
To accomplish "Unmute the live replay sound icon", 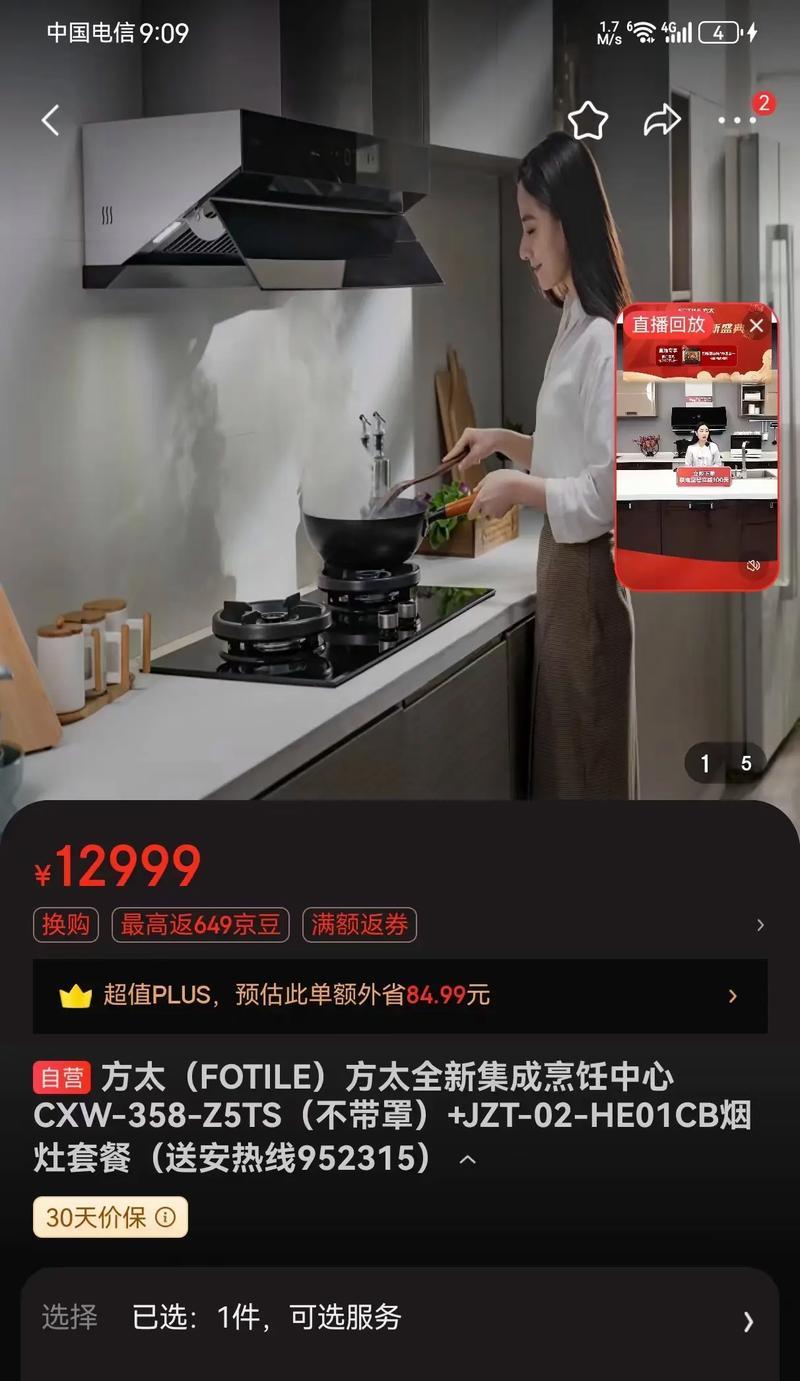I will tap(753, 566).
